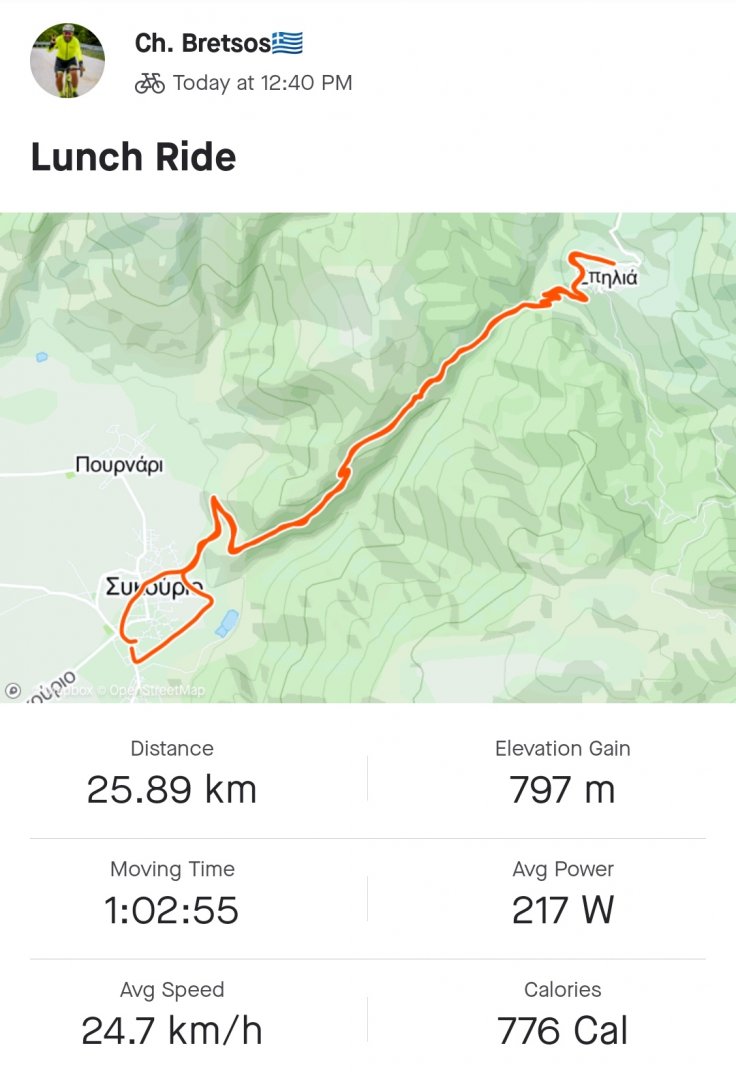This screenshot has height=1080, width=736.
Task: Open the ride route map
Action: (x=368, y=457)
